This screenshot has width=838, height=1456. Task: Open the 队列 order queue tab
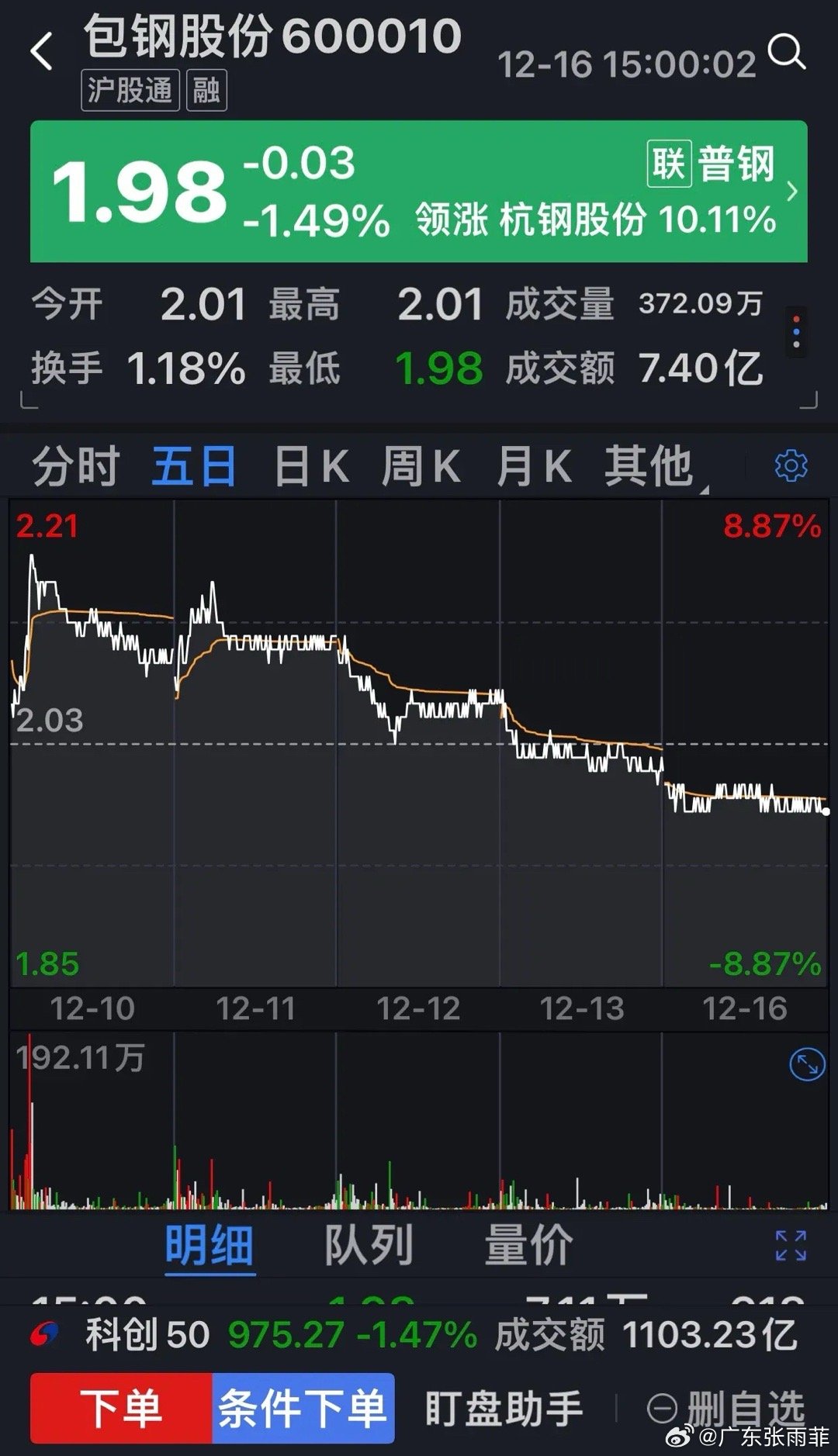point(369,1243)
